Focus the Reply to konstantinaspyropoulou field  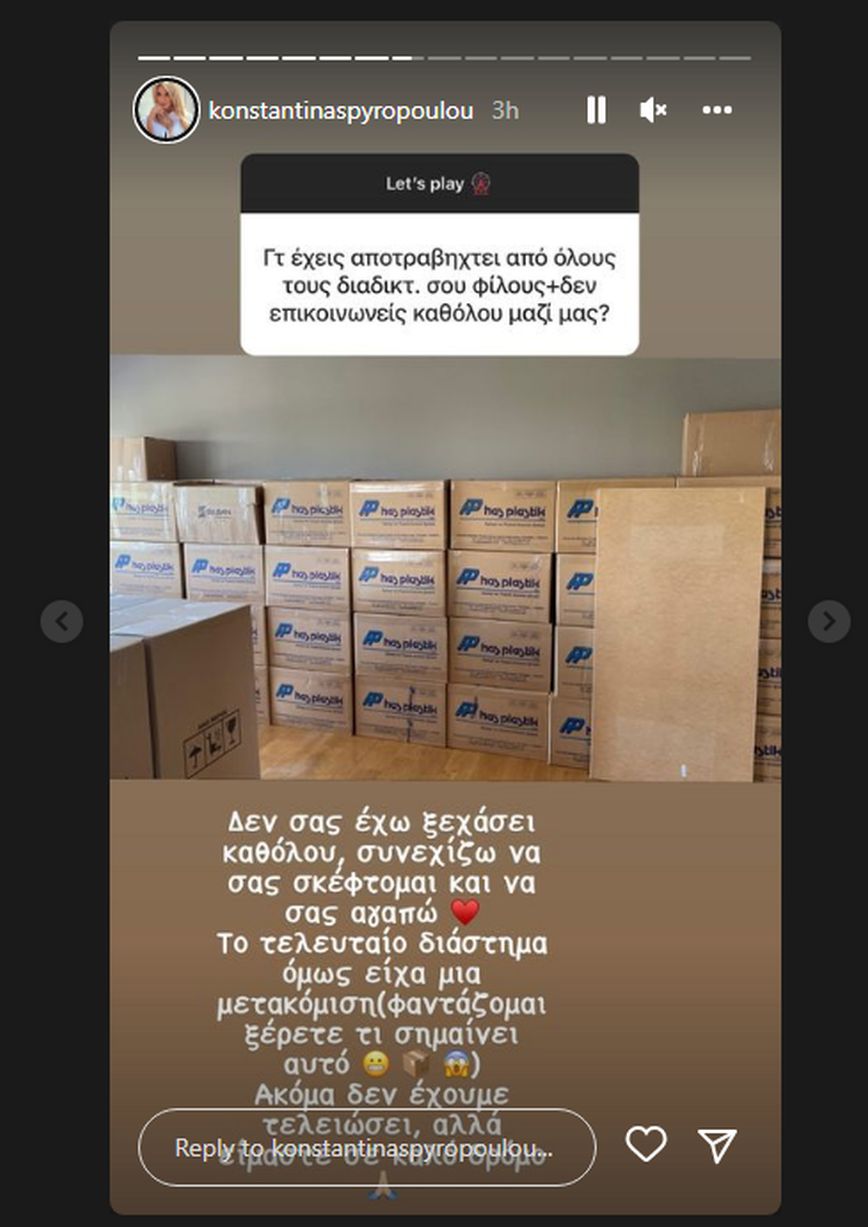366,1147
